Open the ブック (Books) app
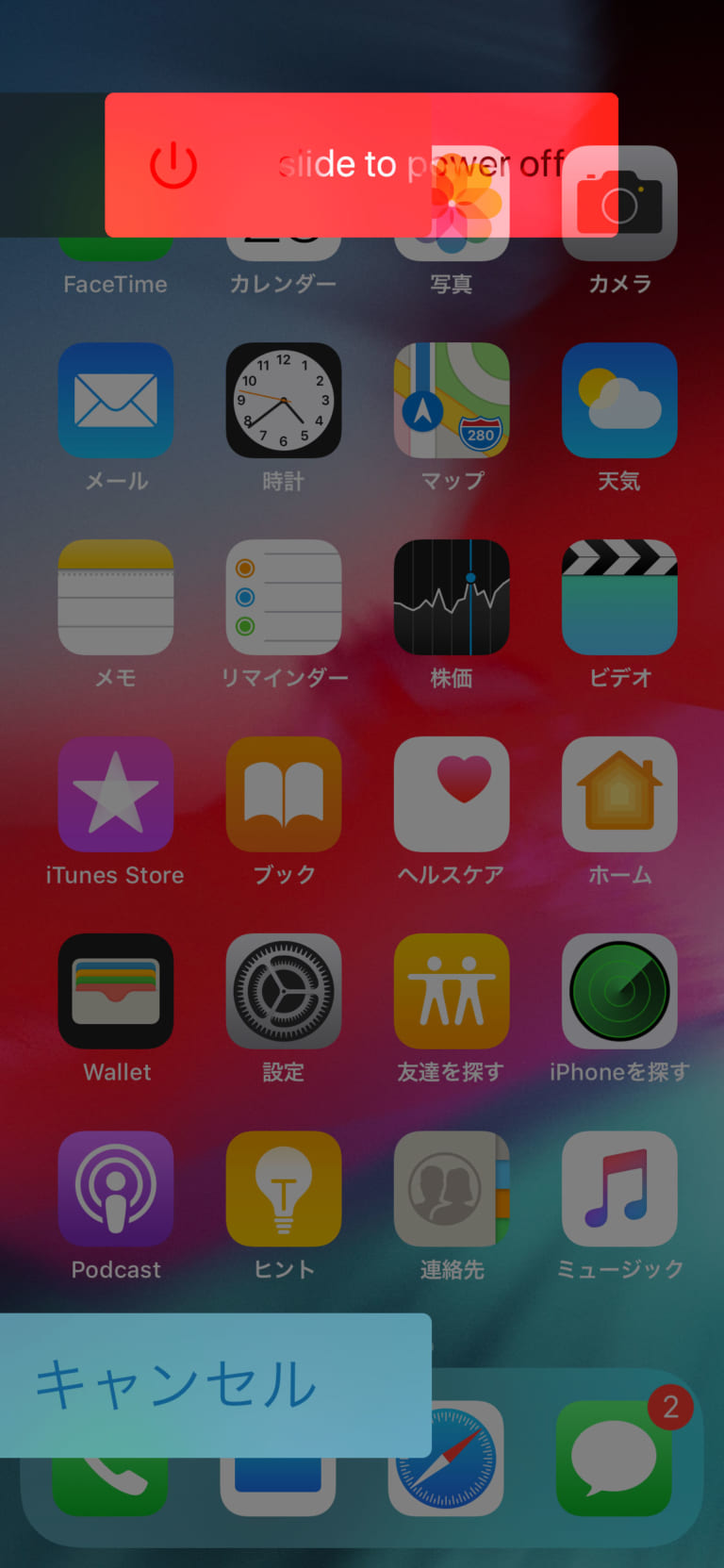 pos(284,793)
